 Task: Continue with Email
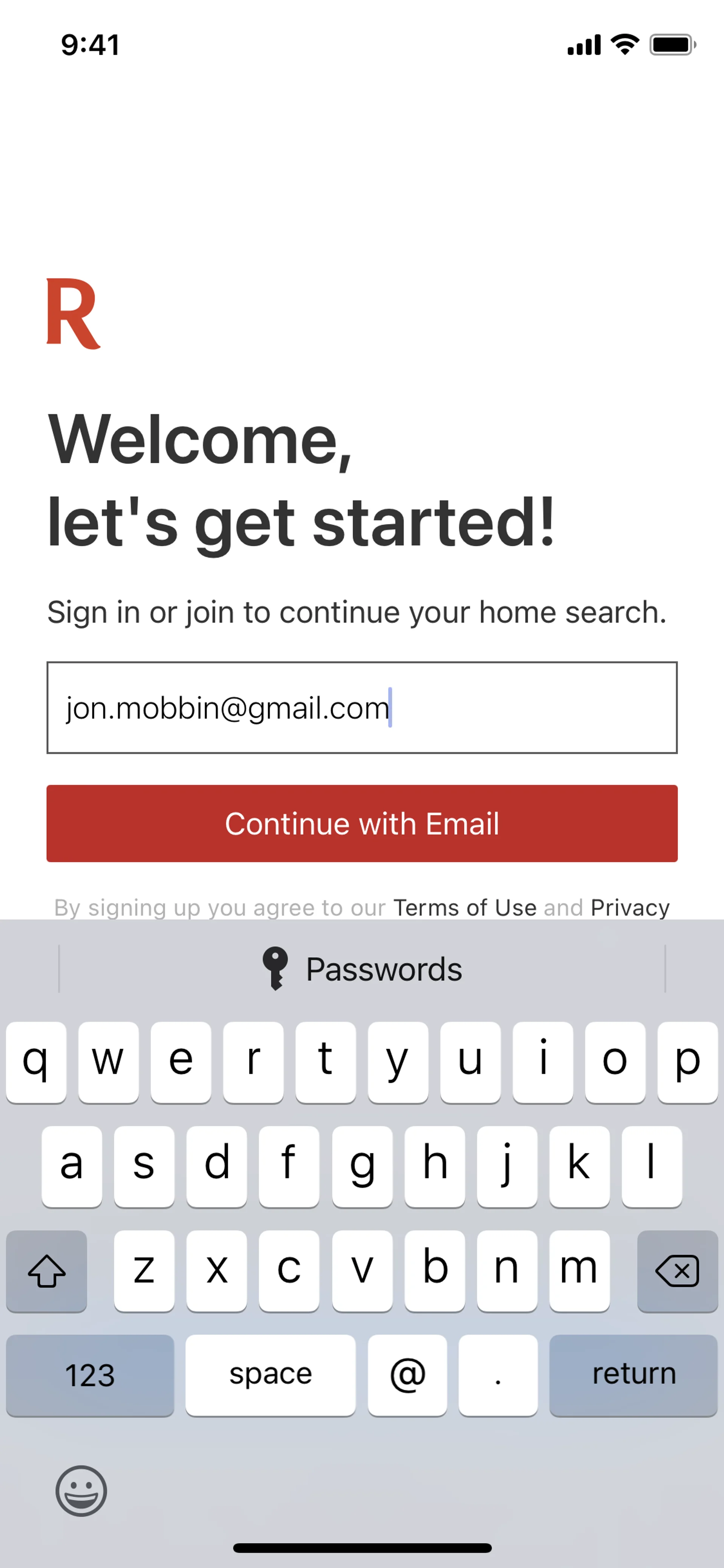[x=361, y=823]
